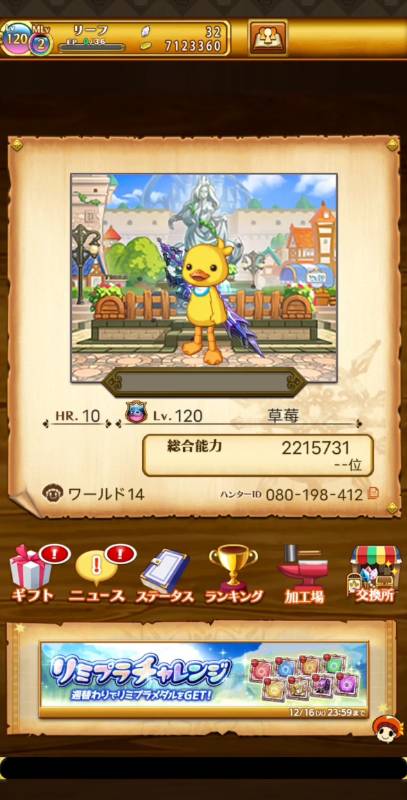Copy the hunter ID
The image size is (407, 800).
point(373,493)
